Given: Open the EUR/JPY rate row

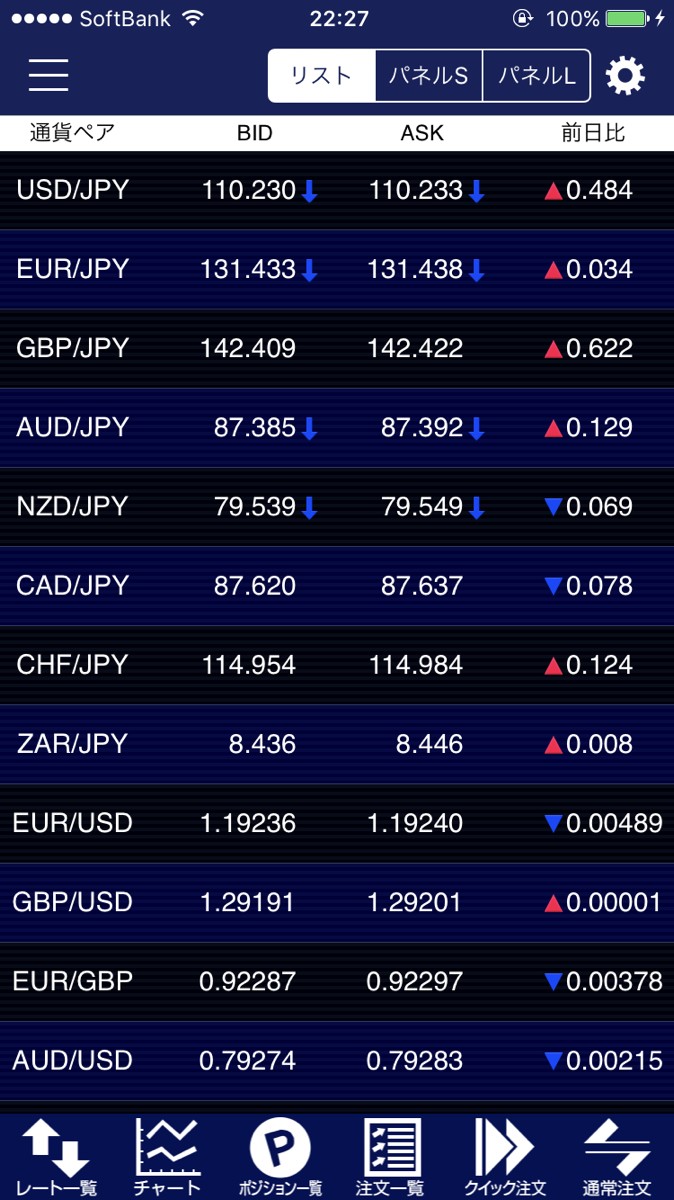Looking at the screenshot, I should click(337, 269).
